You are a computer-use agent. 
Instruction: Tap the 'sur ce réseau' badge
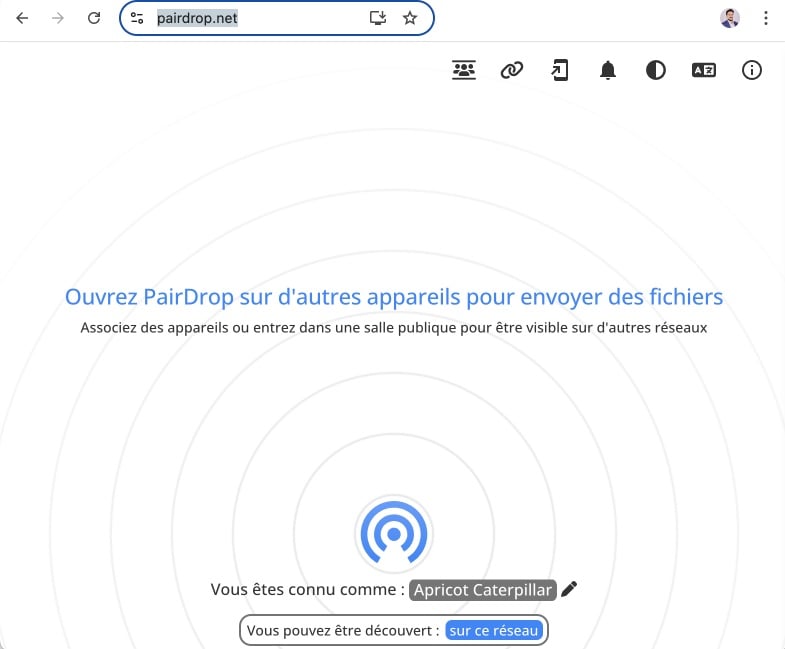coord(494,630)
